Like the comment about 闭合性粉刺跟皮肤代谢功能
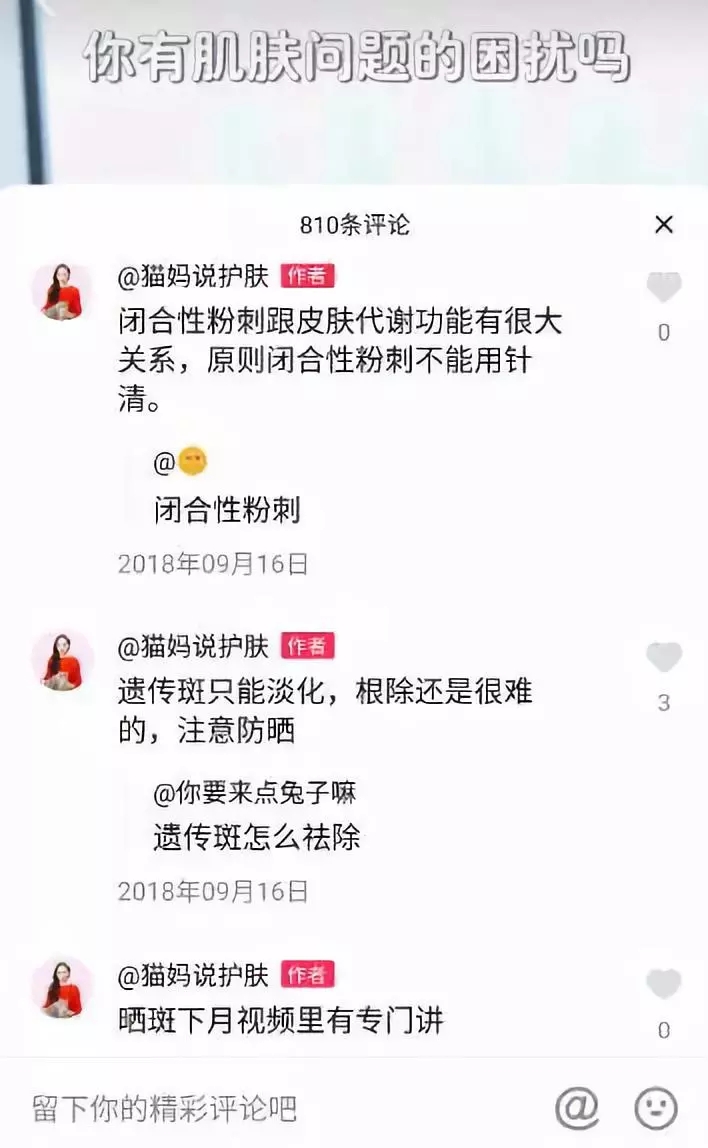The image size is (708, 1148). click(x=663, y=288)
